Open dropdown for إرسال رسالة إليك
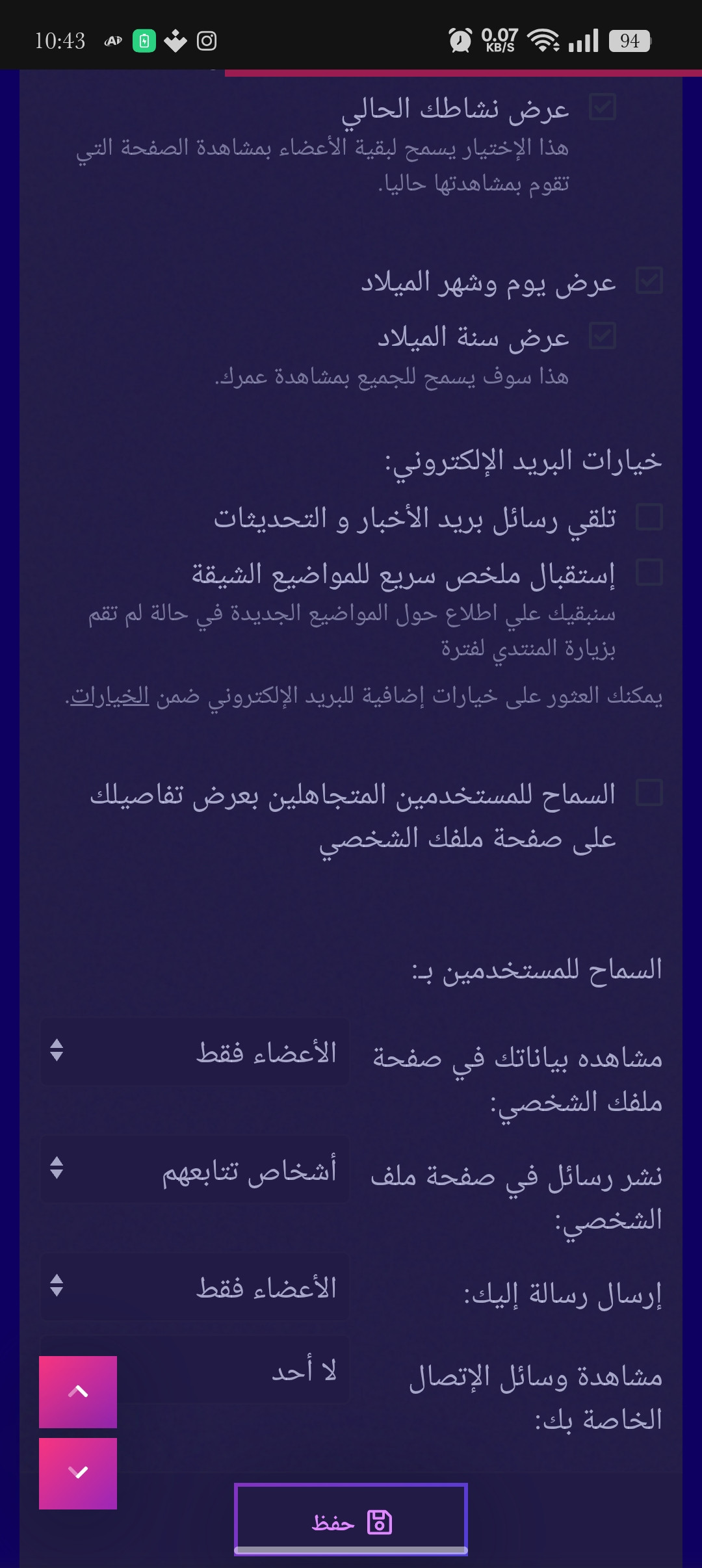 (x=195, y=1287)
